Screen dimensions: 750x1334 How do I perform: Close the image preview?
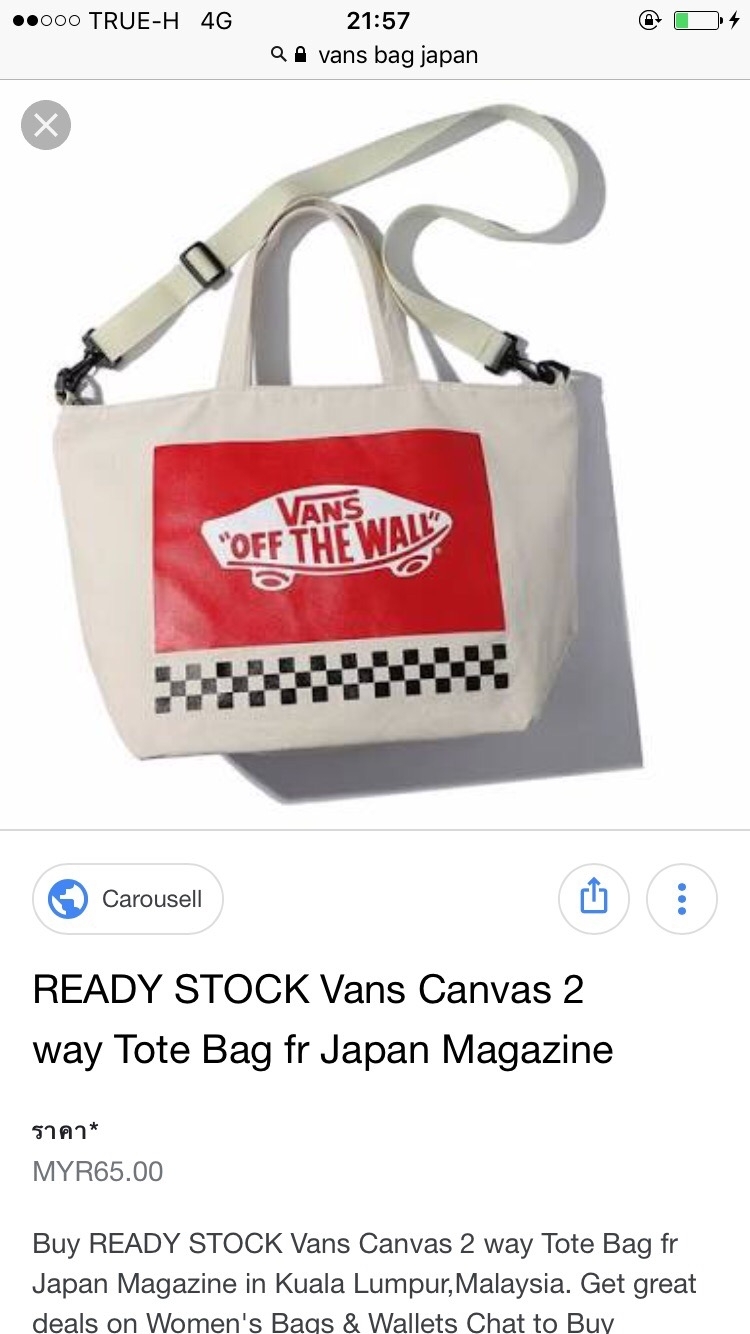click(x=46, y=125)
